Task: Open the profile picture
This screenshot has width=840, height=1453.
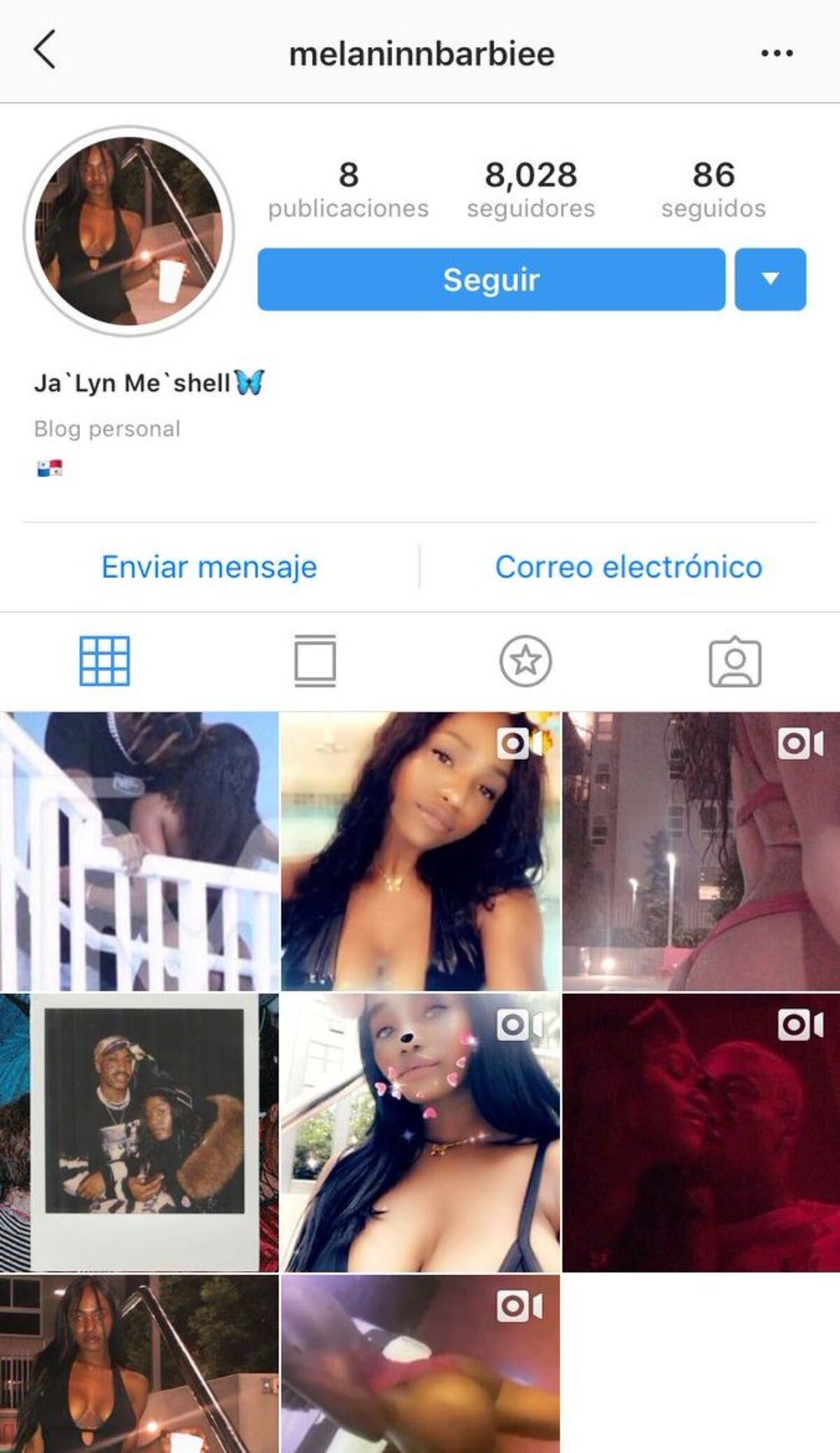Action: [x=129, y=231]
